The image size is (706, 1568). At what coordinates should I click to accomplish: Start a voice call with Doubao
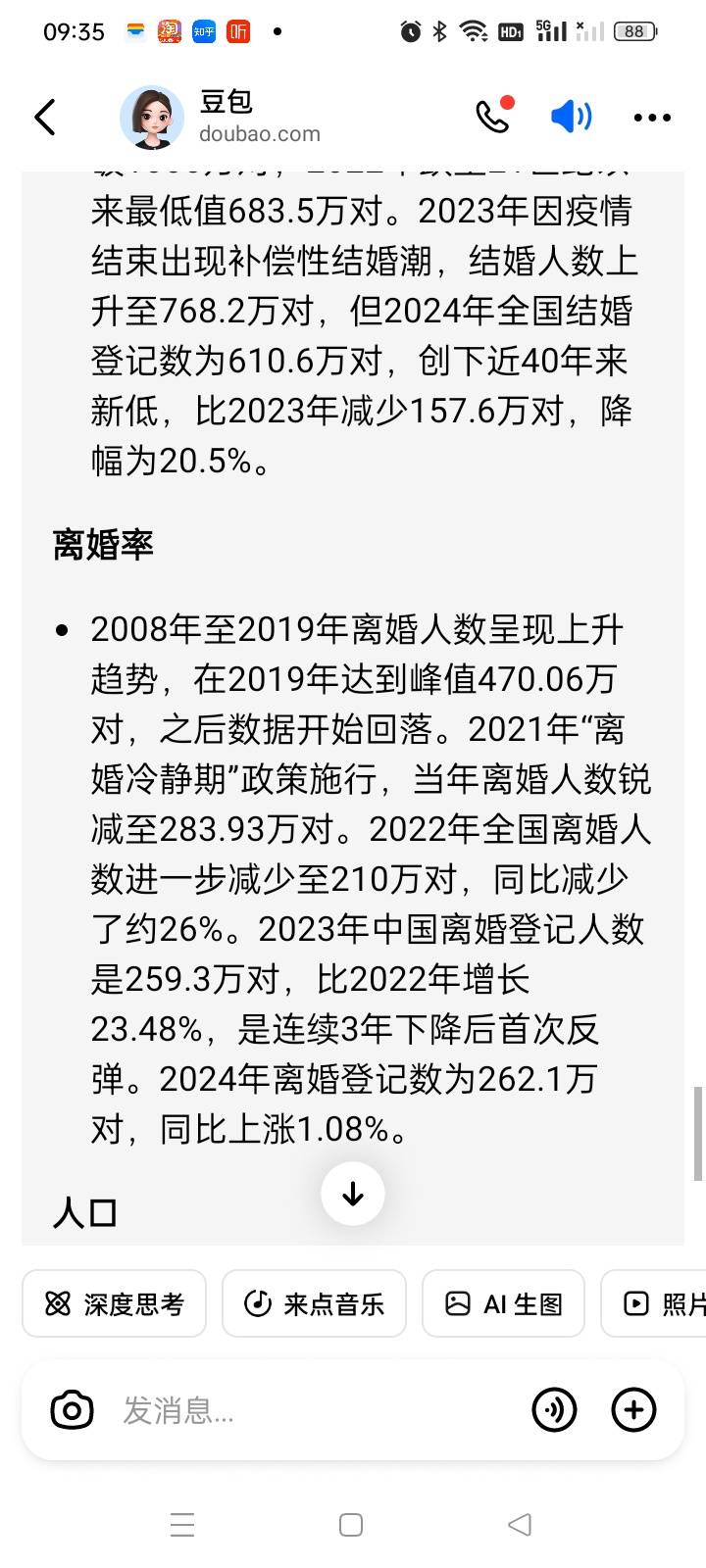click(494, 116)
